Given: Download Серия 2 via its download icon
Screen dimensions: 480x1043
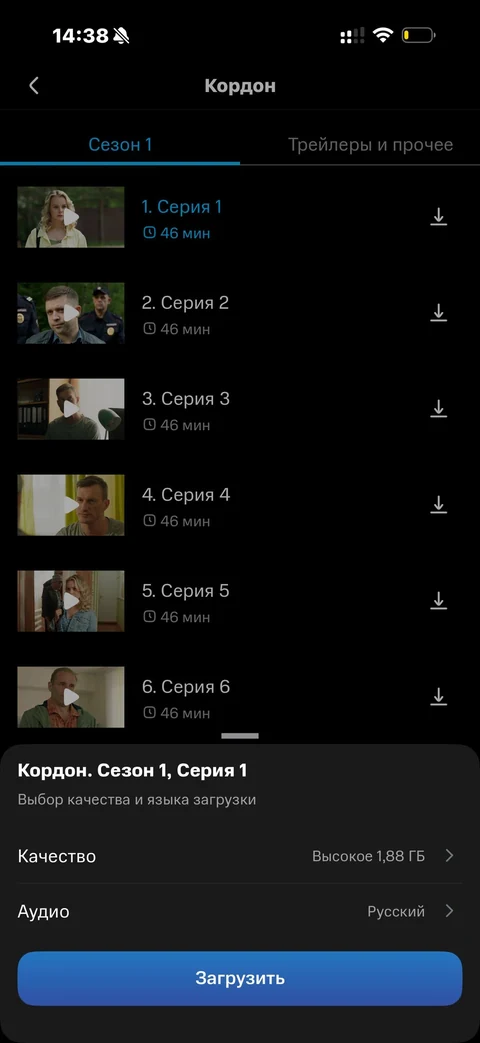Looking at the screenshot, I should tap(438, 313).
